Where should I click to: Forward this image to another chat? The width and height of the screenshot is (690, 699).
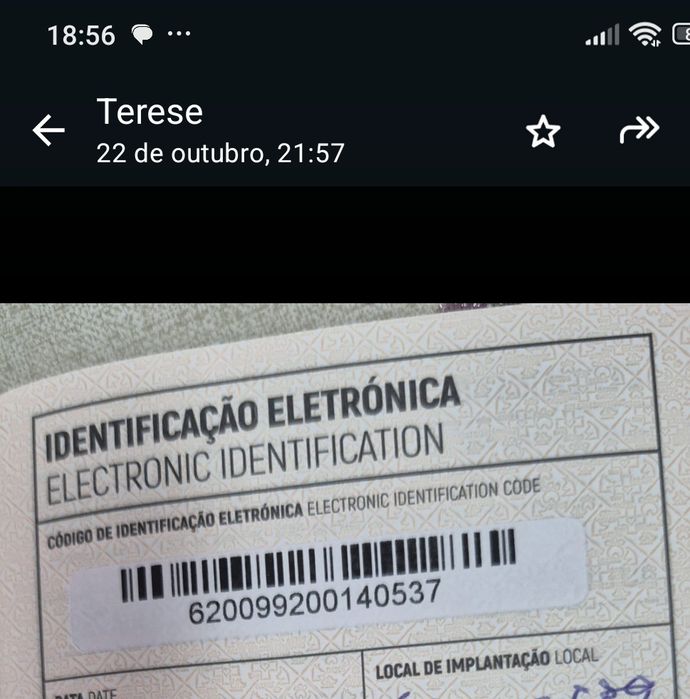(639, 130)
